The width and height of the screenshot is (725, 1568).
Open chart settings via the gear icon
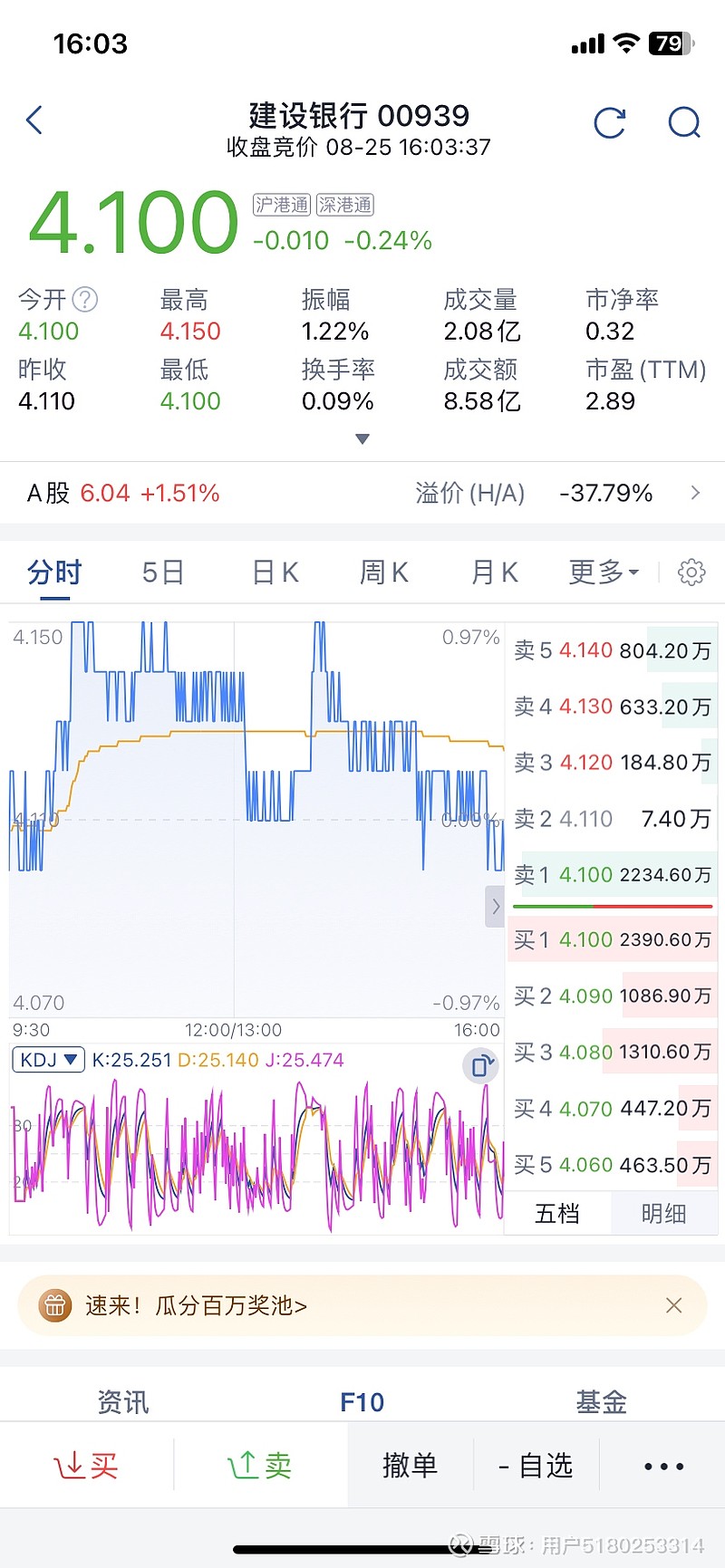(691, 572)
